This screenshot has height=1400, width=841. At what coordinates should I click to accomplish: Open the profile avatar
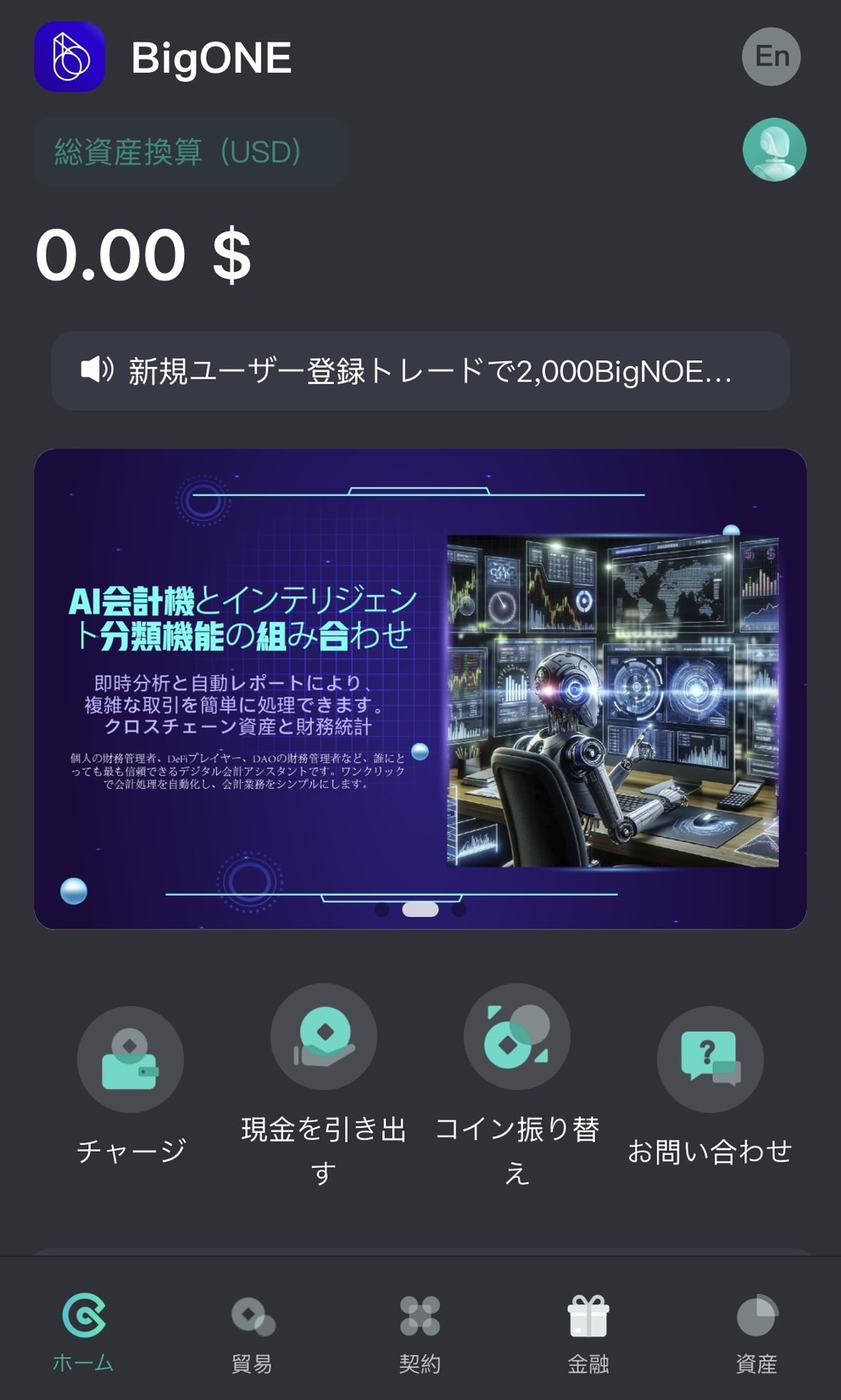(x=773, y=149)
